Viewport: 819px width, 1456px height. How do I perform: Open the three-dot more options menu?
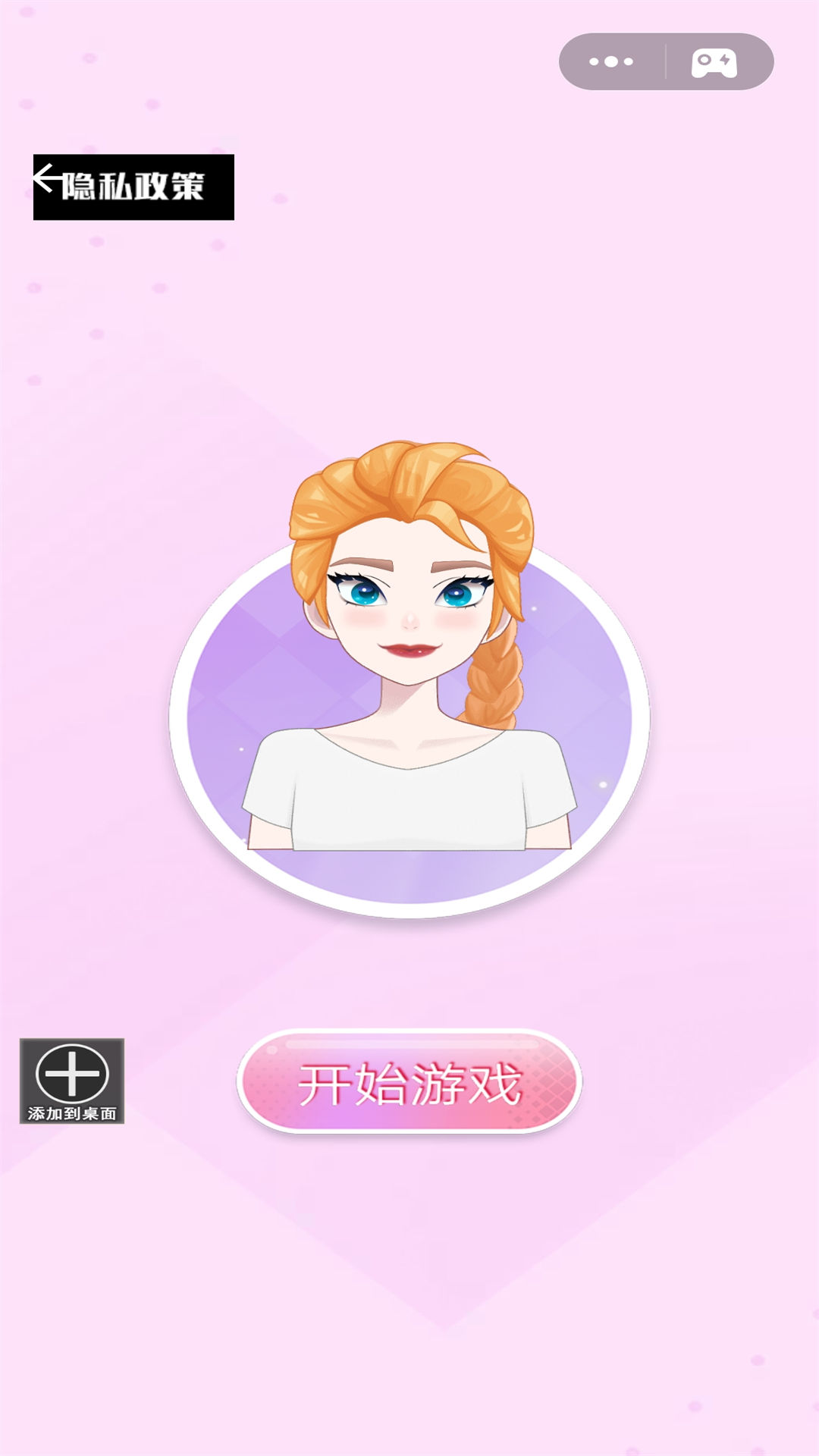(x=611, y=61)
